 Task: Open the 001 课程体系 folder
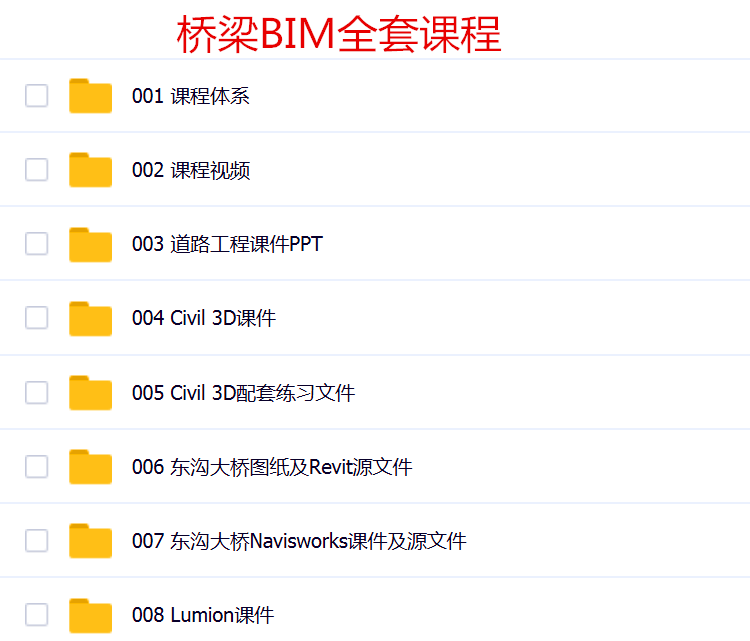(190, 97)
